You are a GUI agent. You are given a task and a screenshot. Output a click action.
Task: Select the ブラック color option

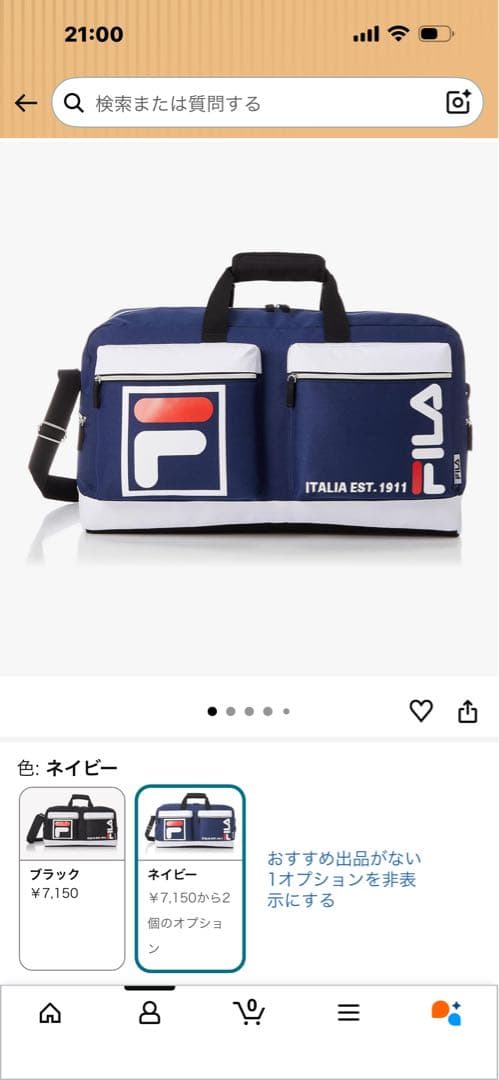72,879
